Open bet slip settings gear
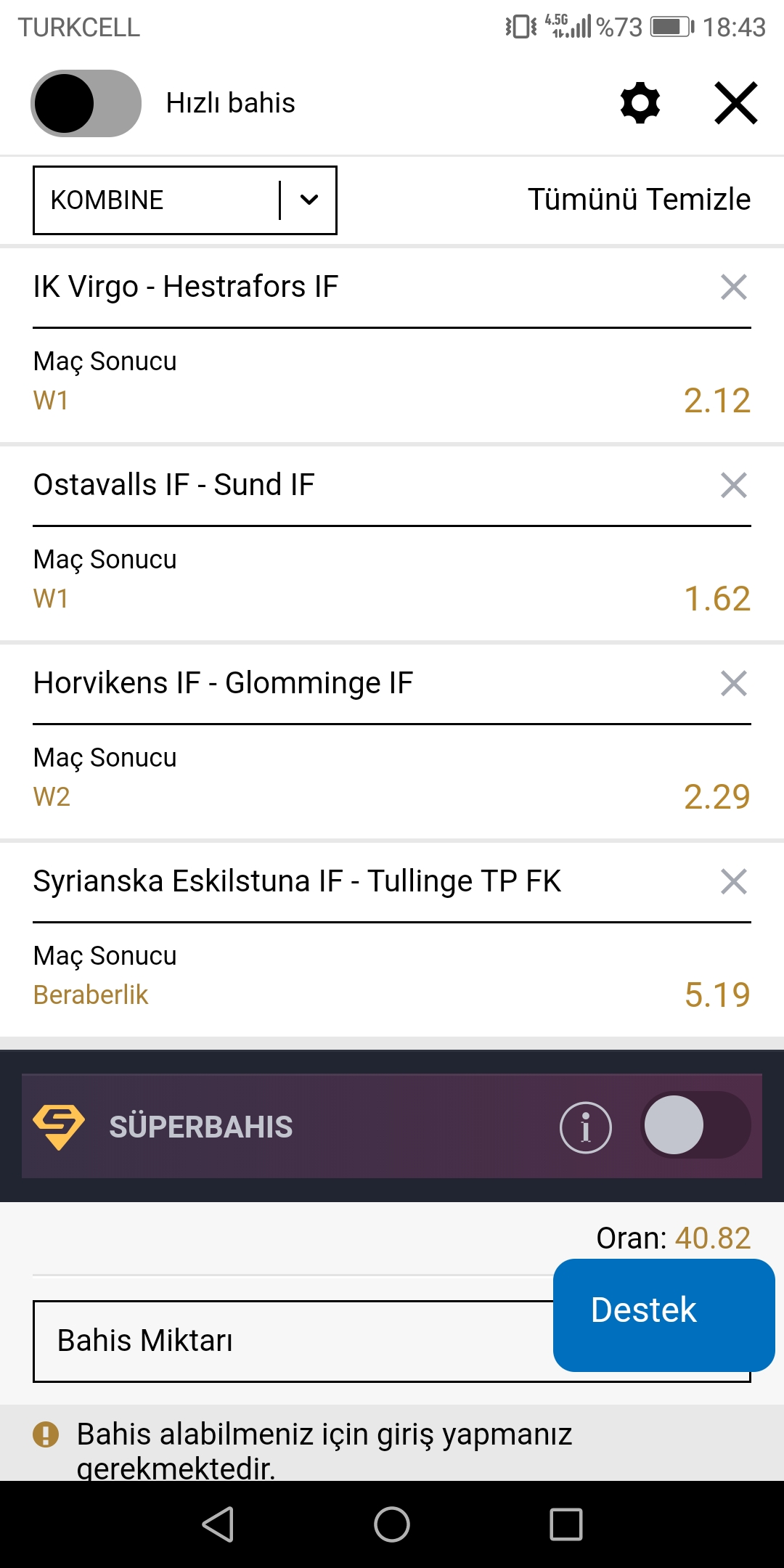This screenshot has width=784, height=1568. (x=640, y=103)
